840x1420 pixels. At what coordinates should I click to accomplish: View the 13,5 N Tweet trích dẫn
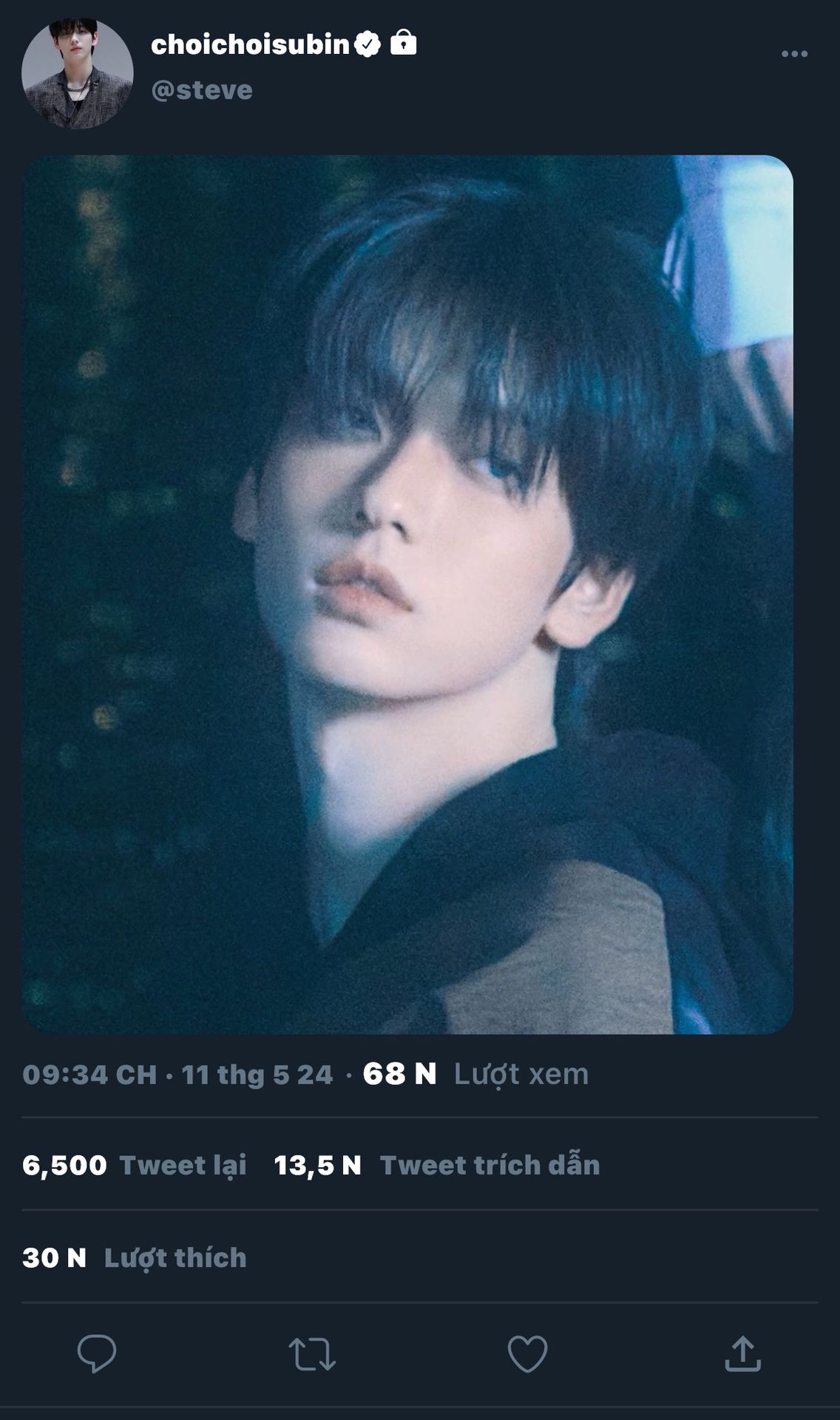[x=436, y=1165]
